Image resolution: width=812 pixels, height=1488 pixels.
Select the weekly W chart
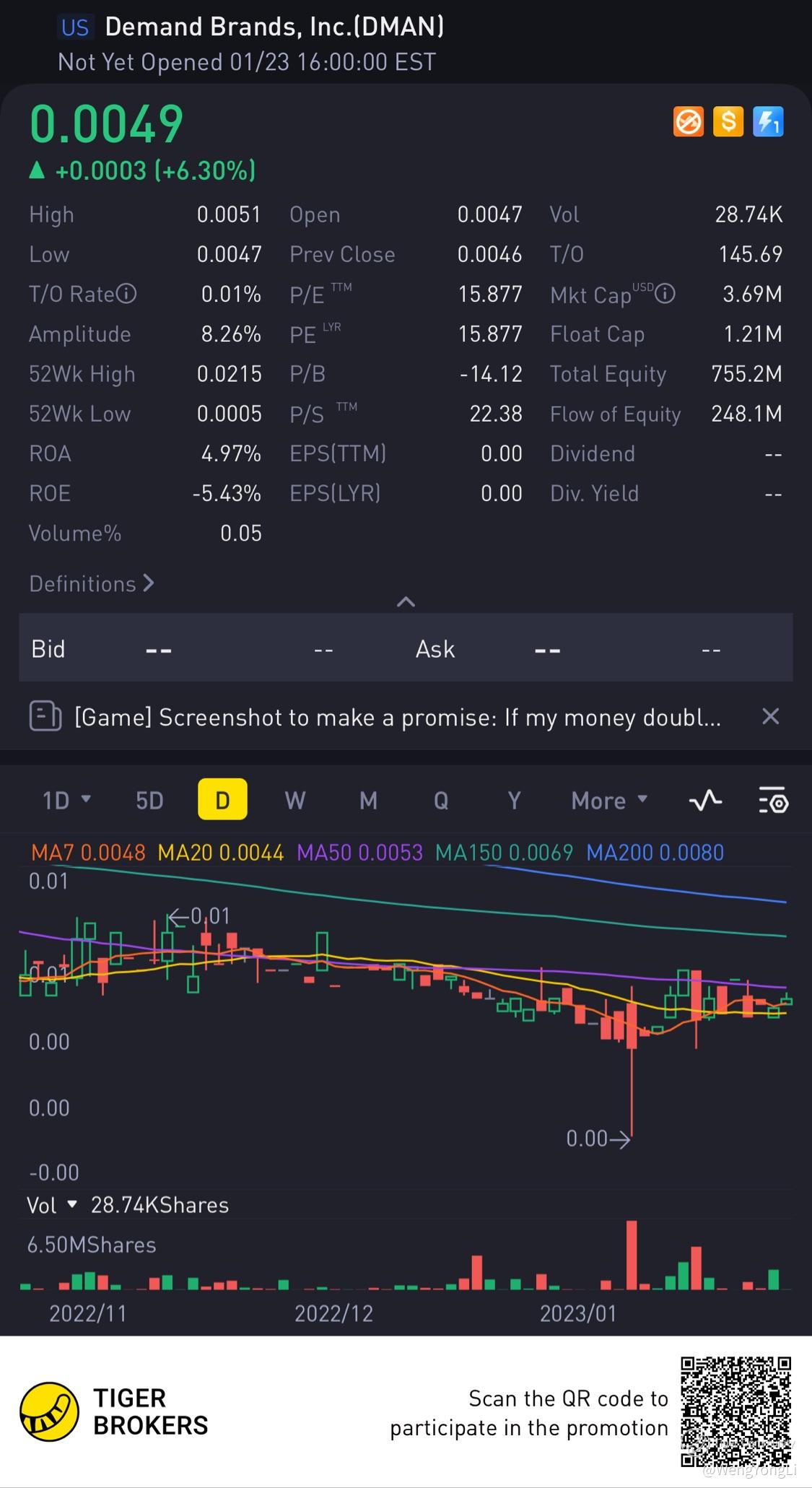click(x=294, y=800)
